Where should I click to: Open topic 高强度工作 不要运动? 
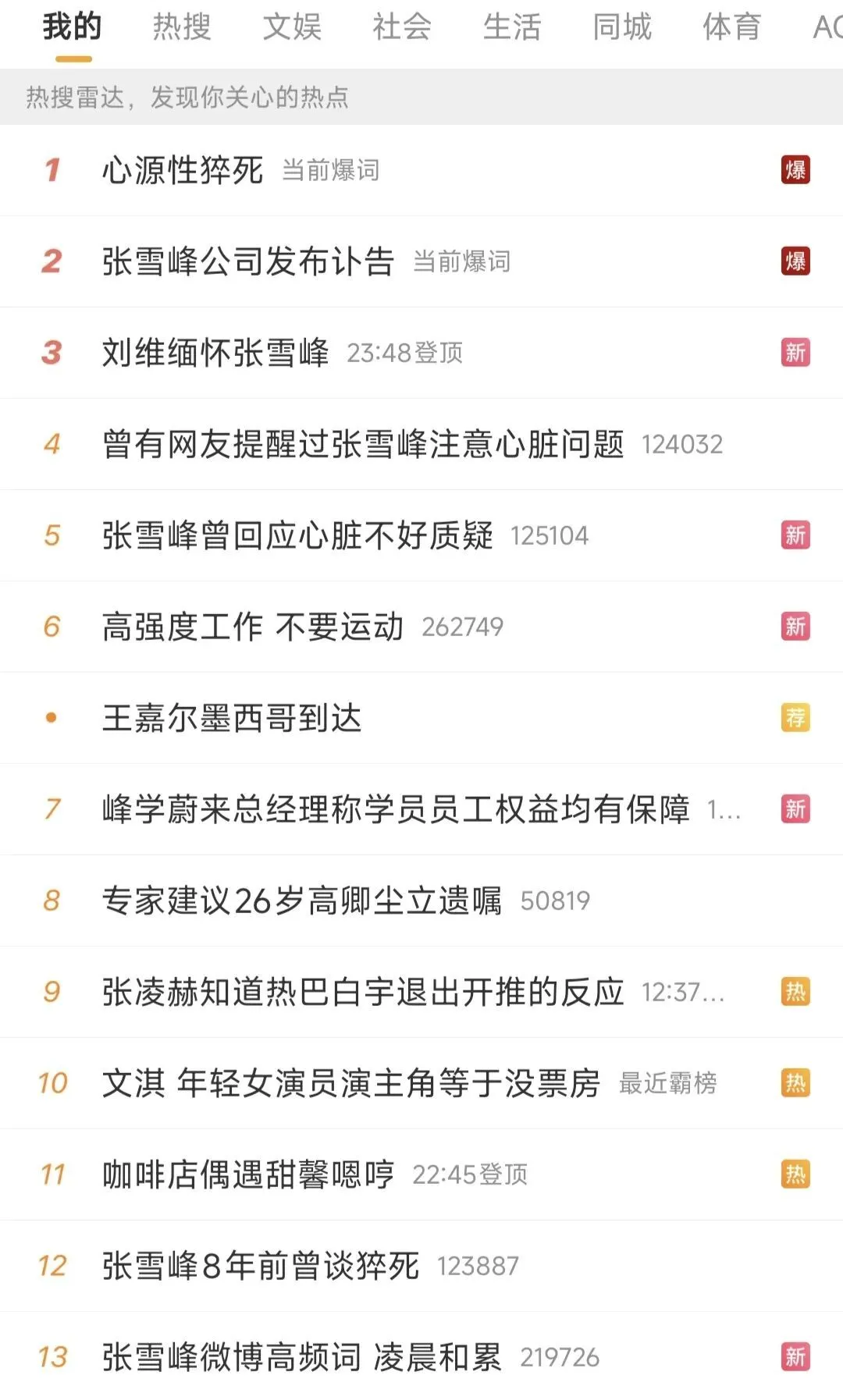[253, 627]
